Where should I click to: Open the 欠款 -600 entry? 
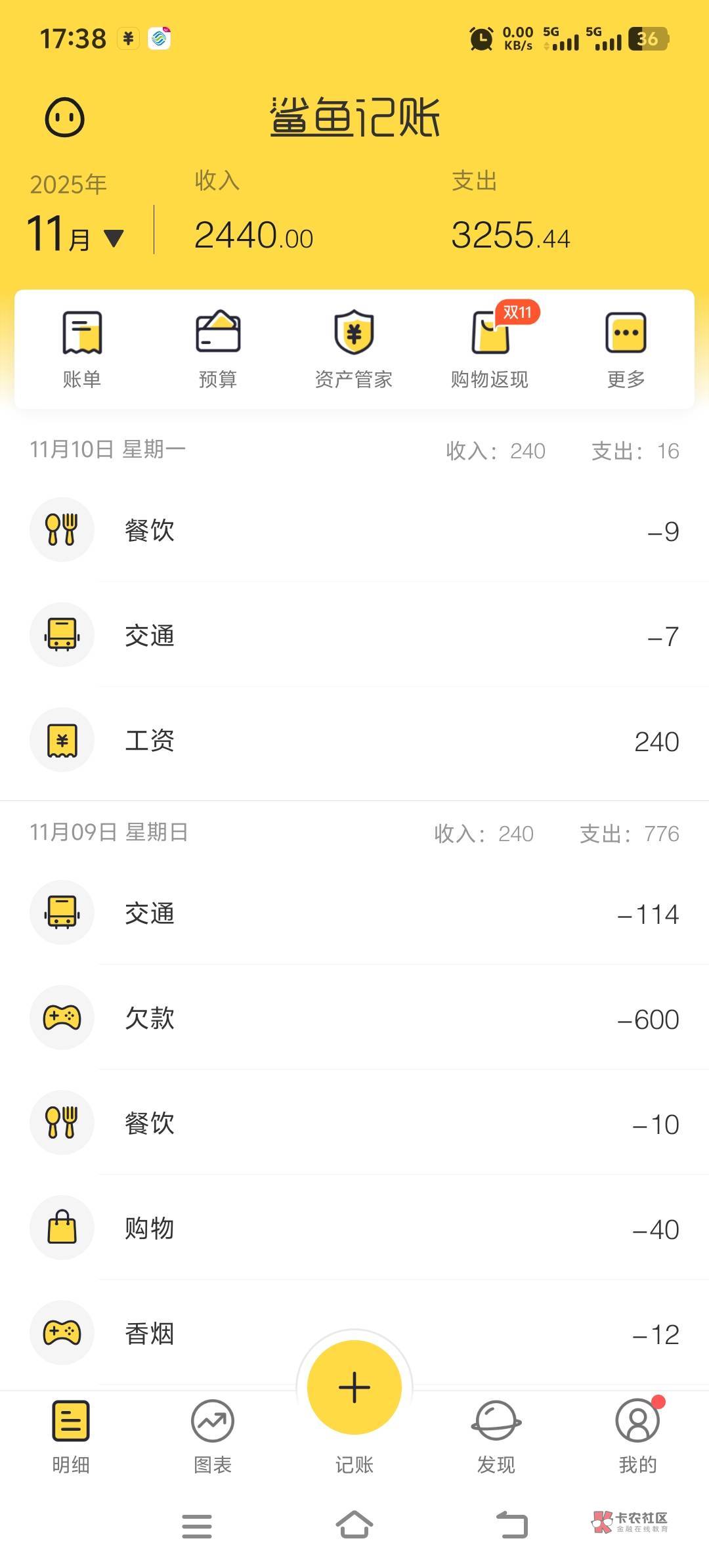[354, 1018]
